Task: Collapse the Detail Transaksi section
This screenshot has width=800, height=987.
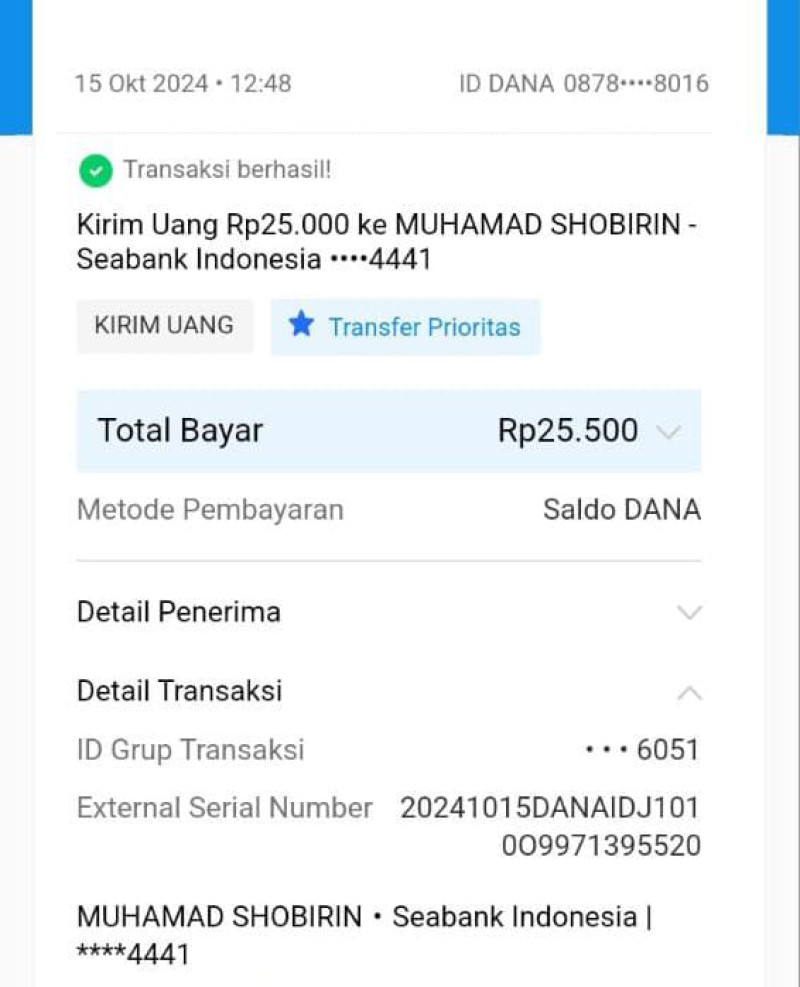Action: (689, 692)
